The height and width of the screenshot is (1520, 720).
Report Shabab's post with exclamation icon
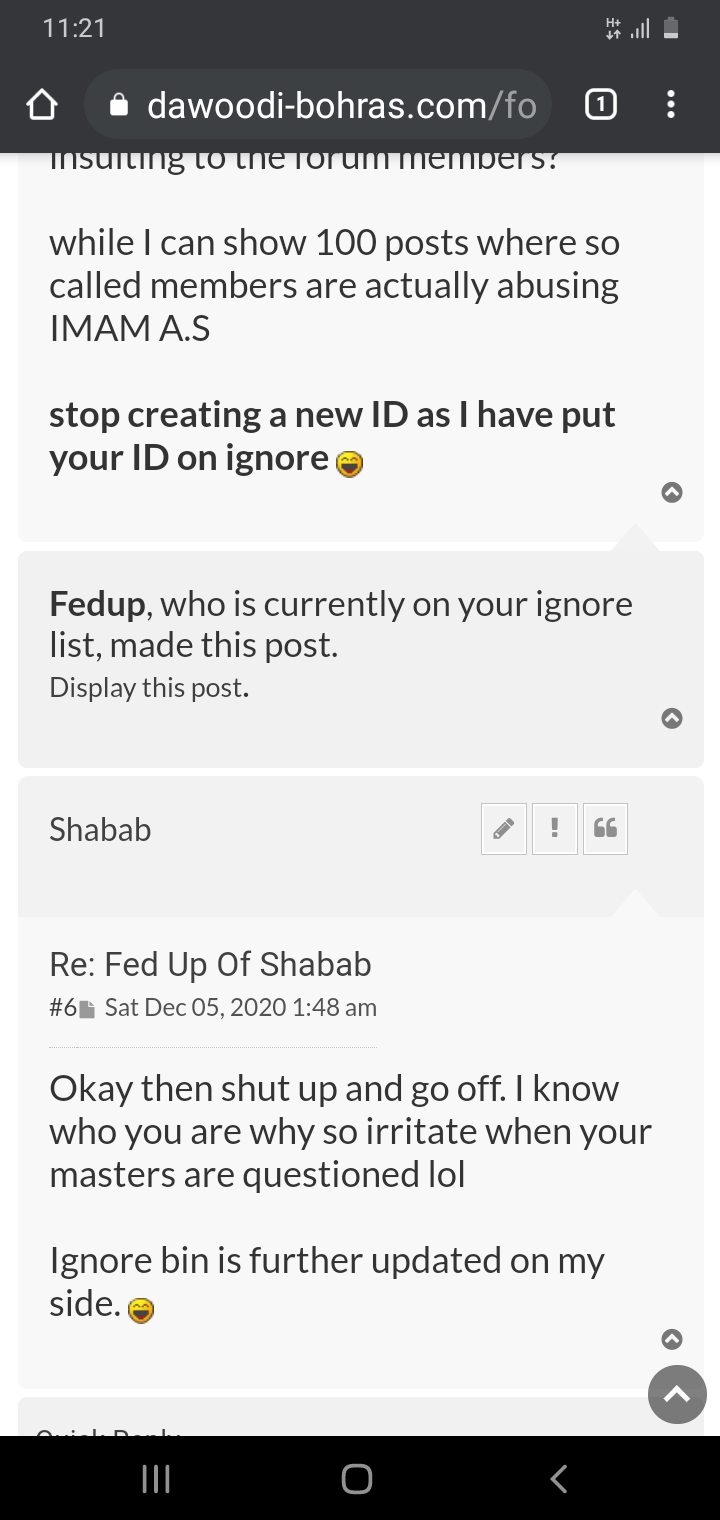point(554,829)
